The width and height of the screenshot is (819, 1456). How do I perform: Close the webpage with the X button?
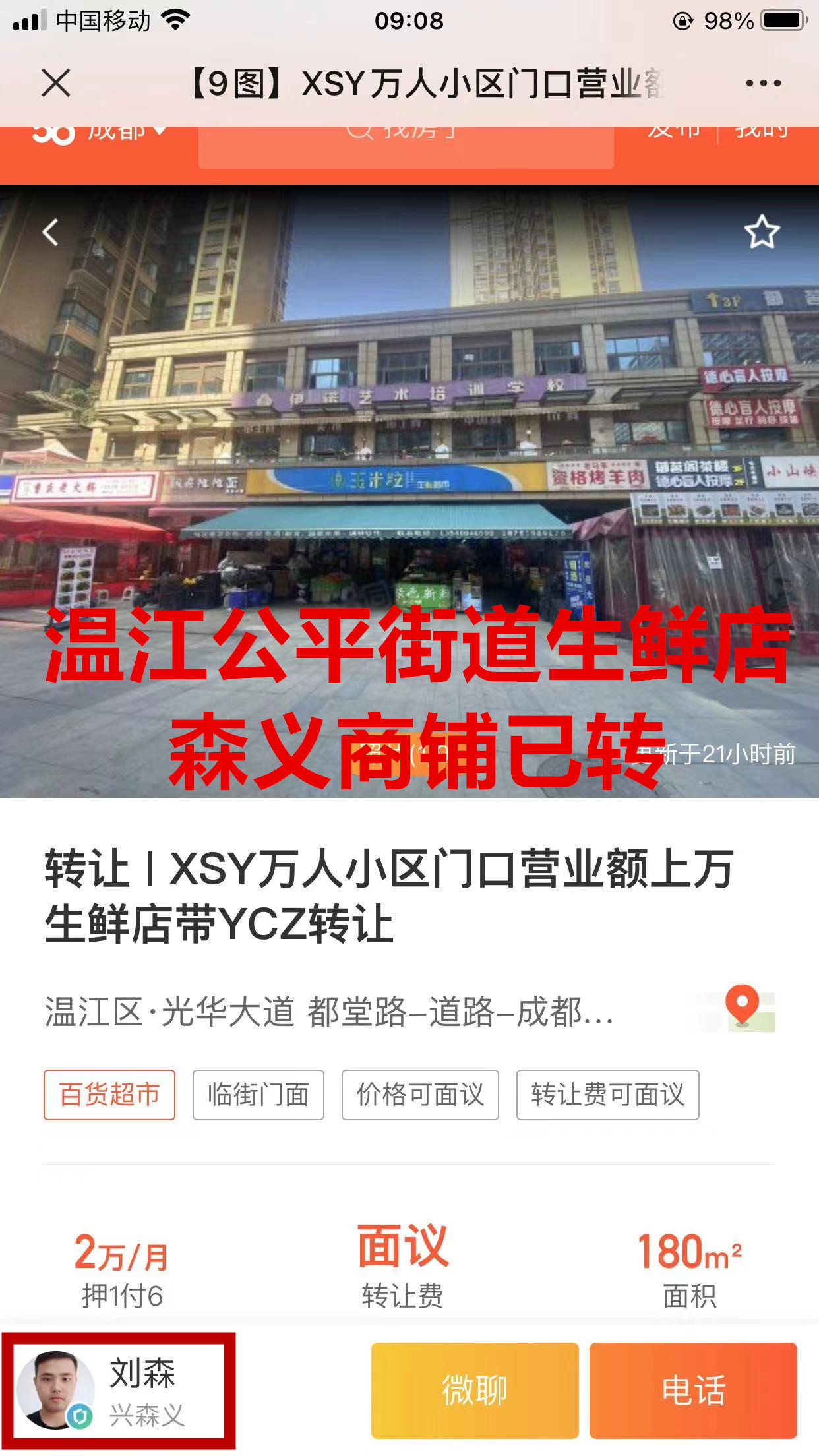click(55, 84)
